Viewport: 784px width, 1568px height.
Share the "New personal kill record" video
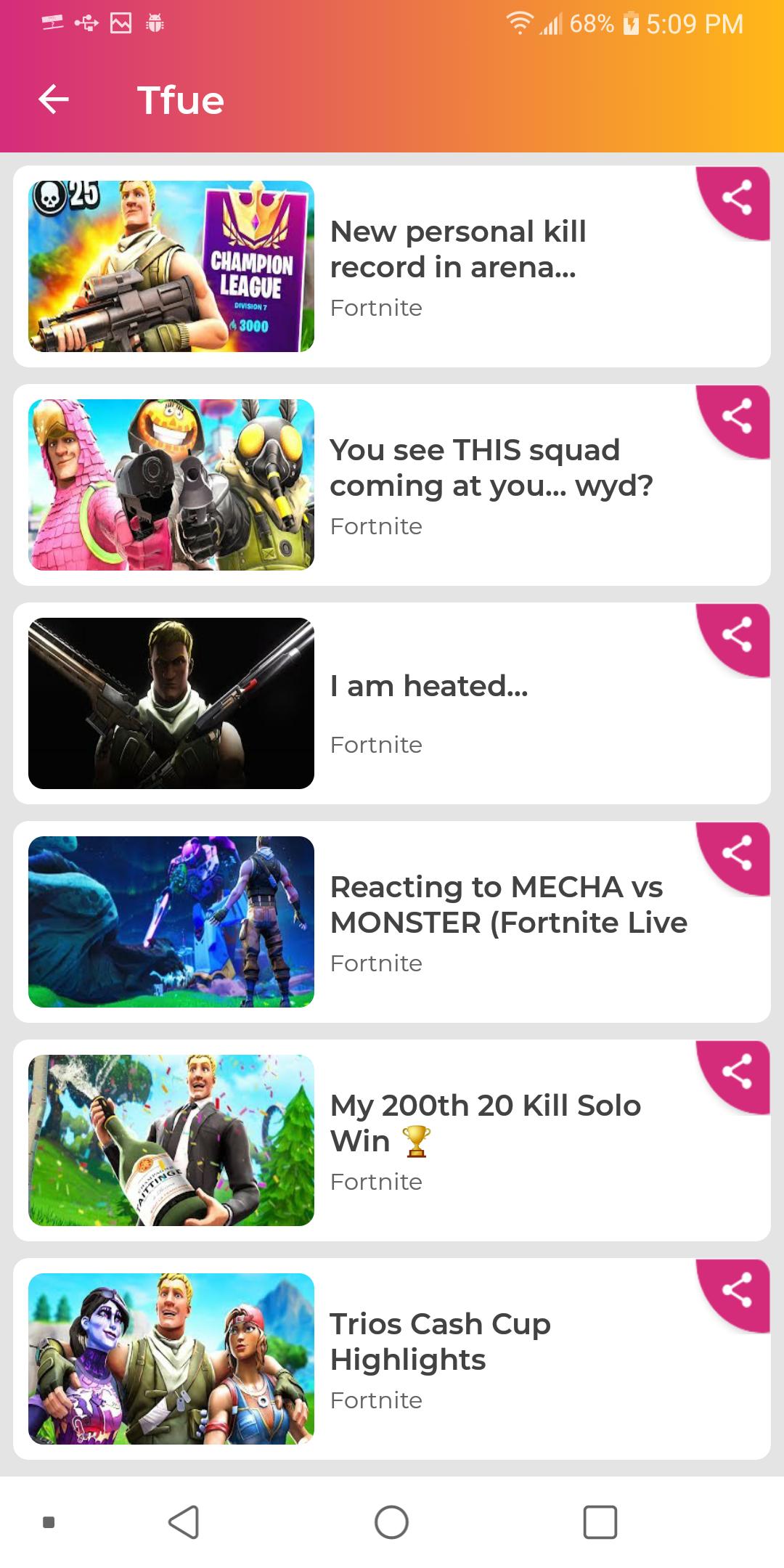[737, 198]
